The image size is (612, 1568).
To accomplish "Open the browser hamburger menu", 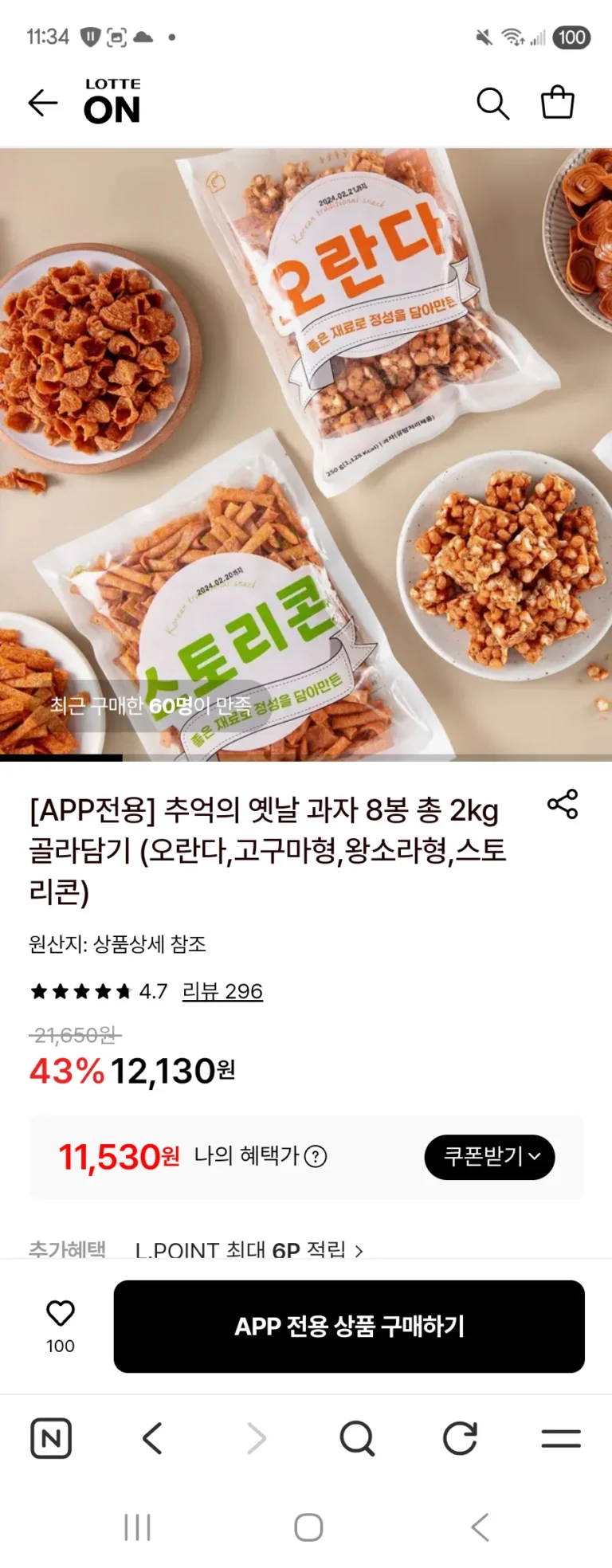I will pyautogui.click(x=561, y=1439).
